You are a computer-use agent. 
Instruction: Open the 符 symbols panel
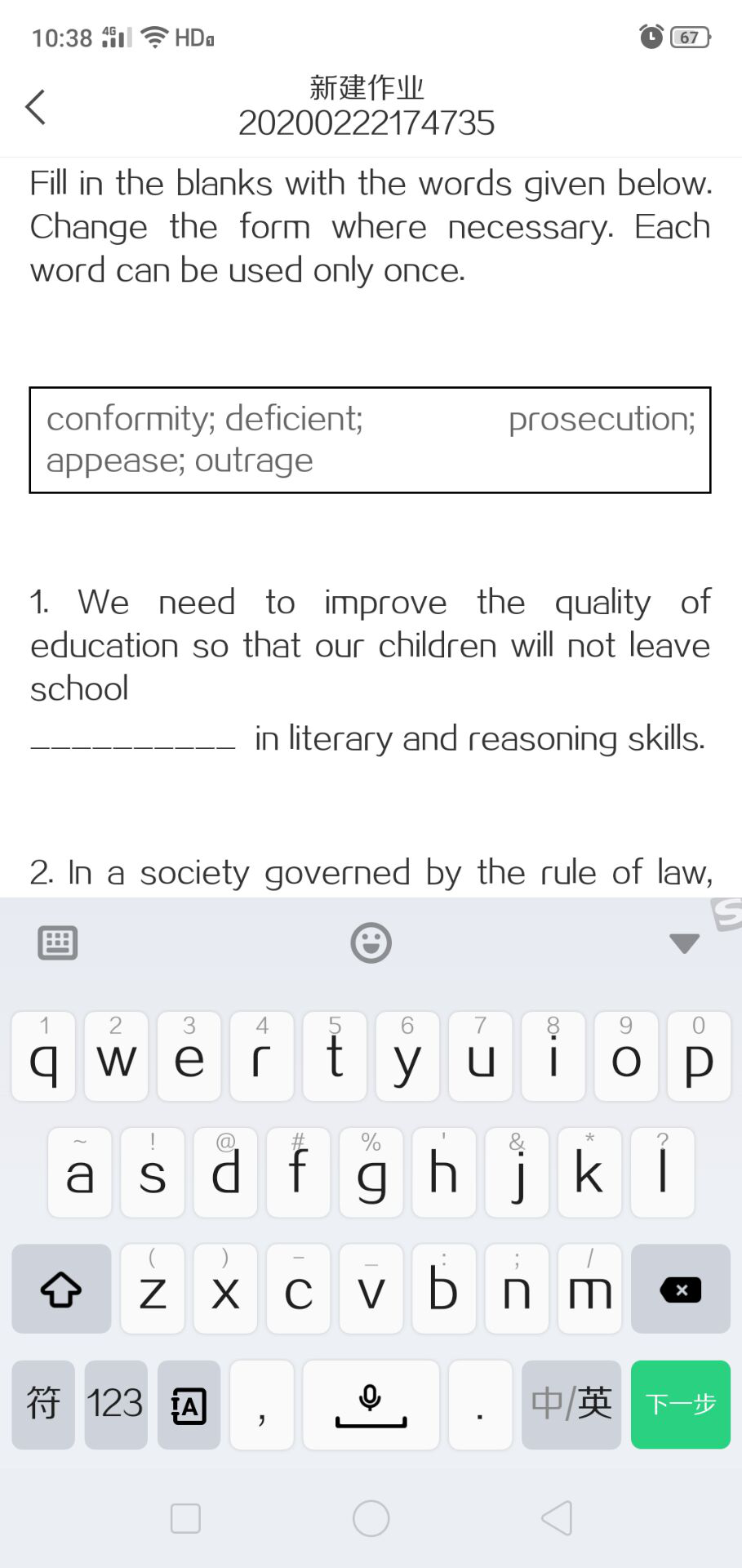(43, 1404)
